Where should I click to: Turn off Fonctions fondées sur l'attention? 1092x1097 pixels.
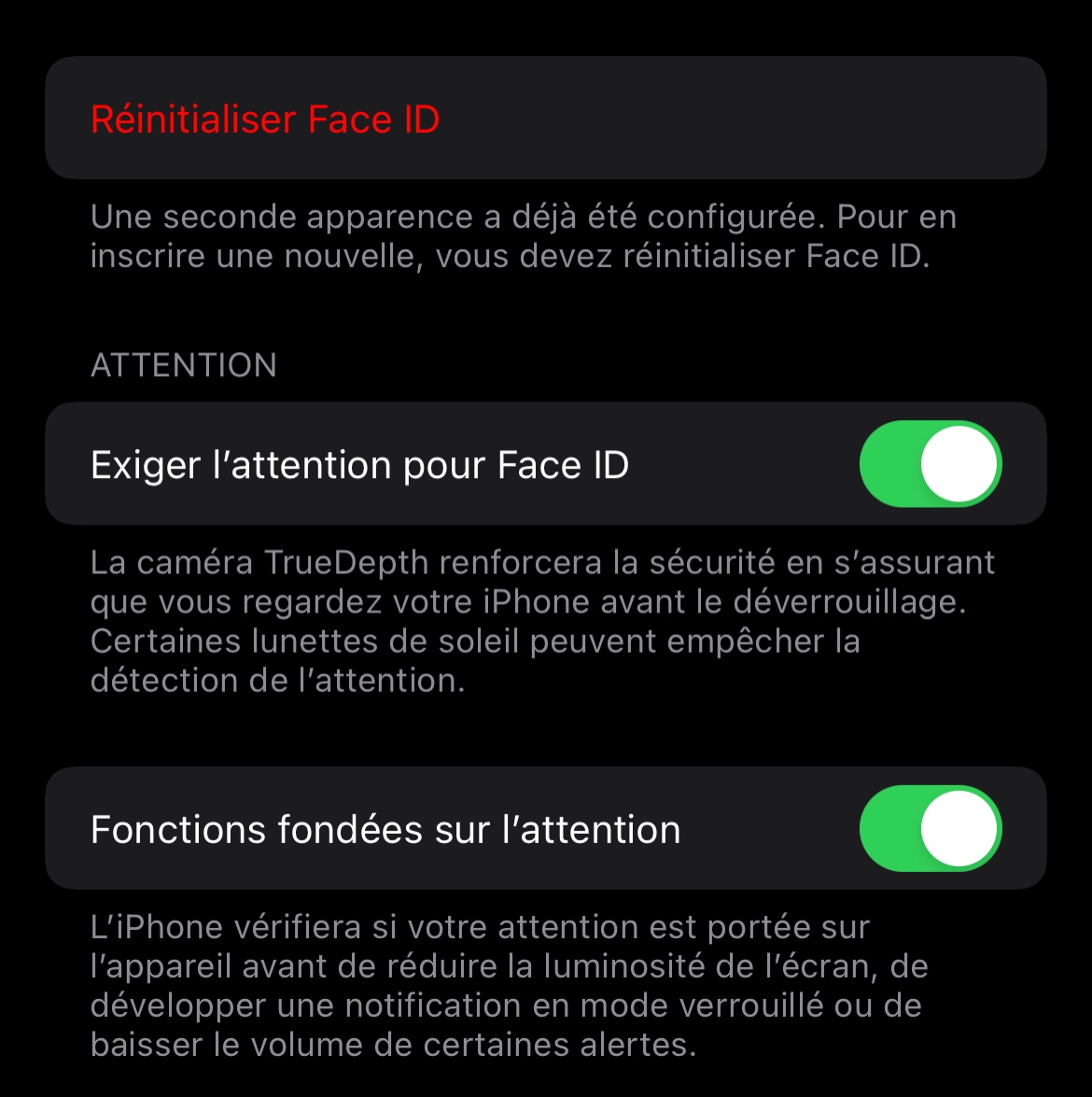[930, 829]
